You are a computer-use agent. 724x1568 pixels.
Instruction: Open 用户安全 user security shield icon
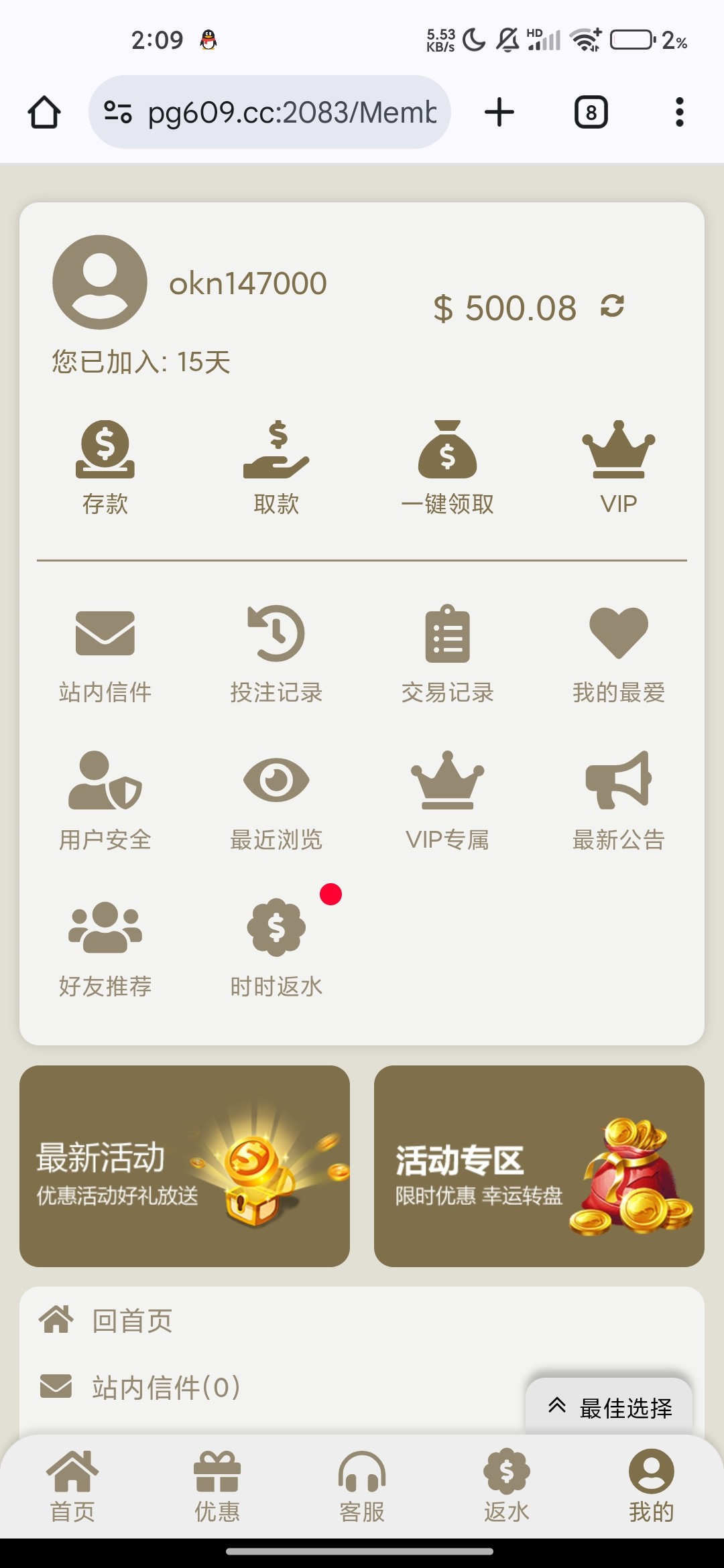105,791
